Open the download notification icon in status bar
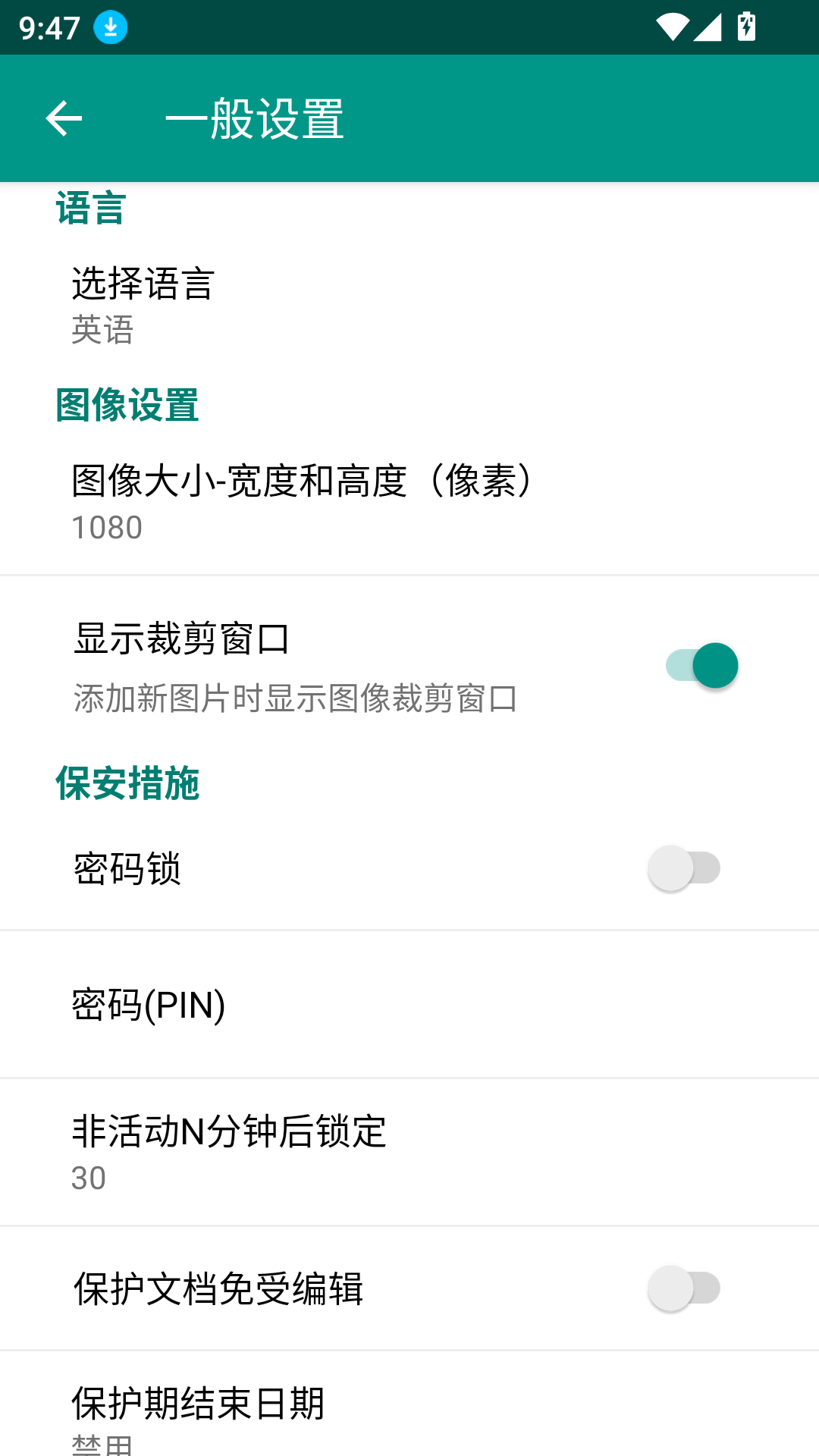The image size is (819, 1456). (x=108, y=27)
